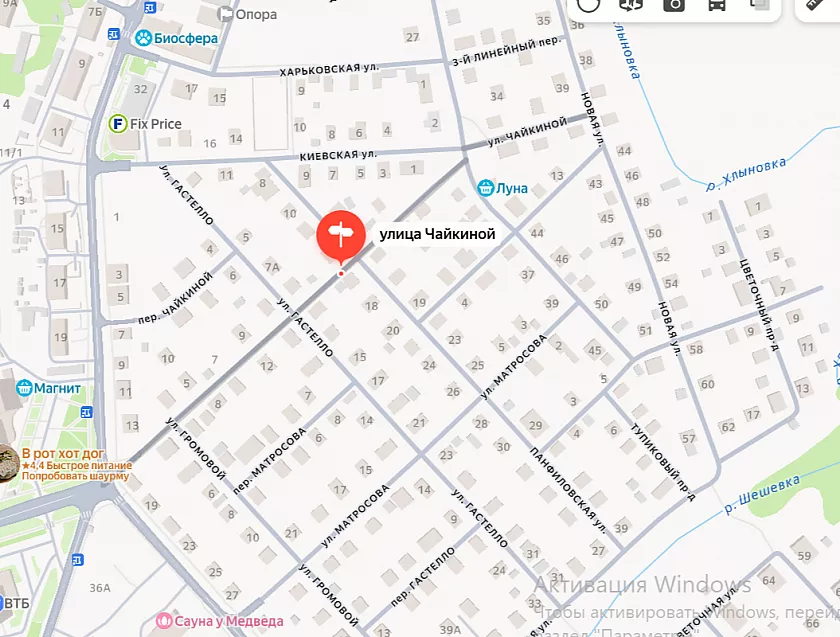Toggle the traffic circle button
This screenshot has height=637, width=840.
point(589,5)
